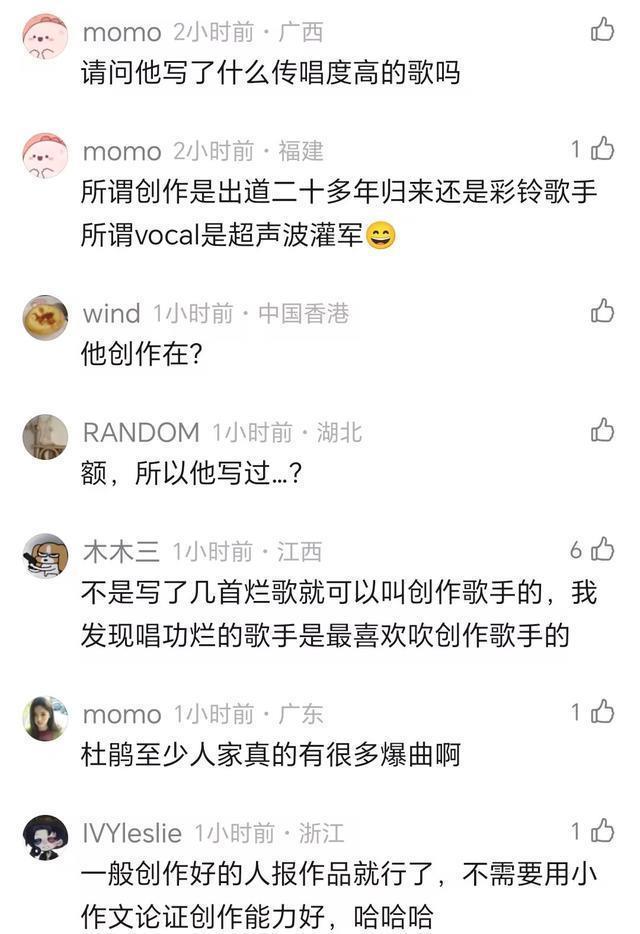The height and width of the screenshot is (934, 640).
Task: Like 木木三's comment about 创作歌手
Action: tap(602, 549)
